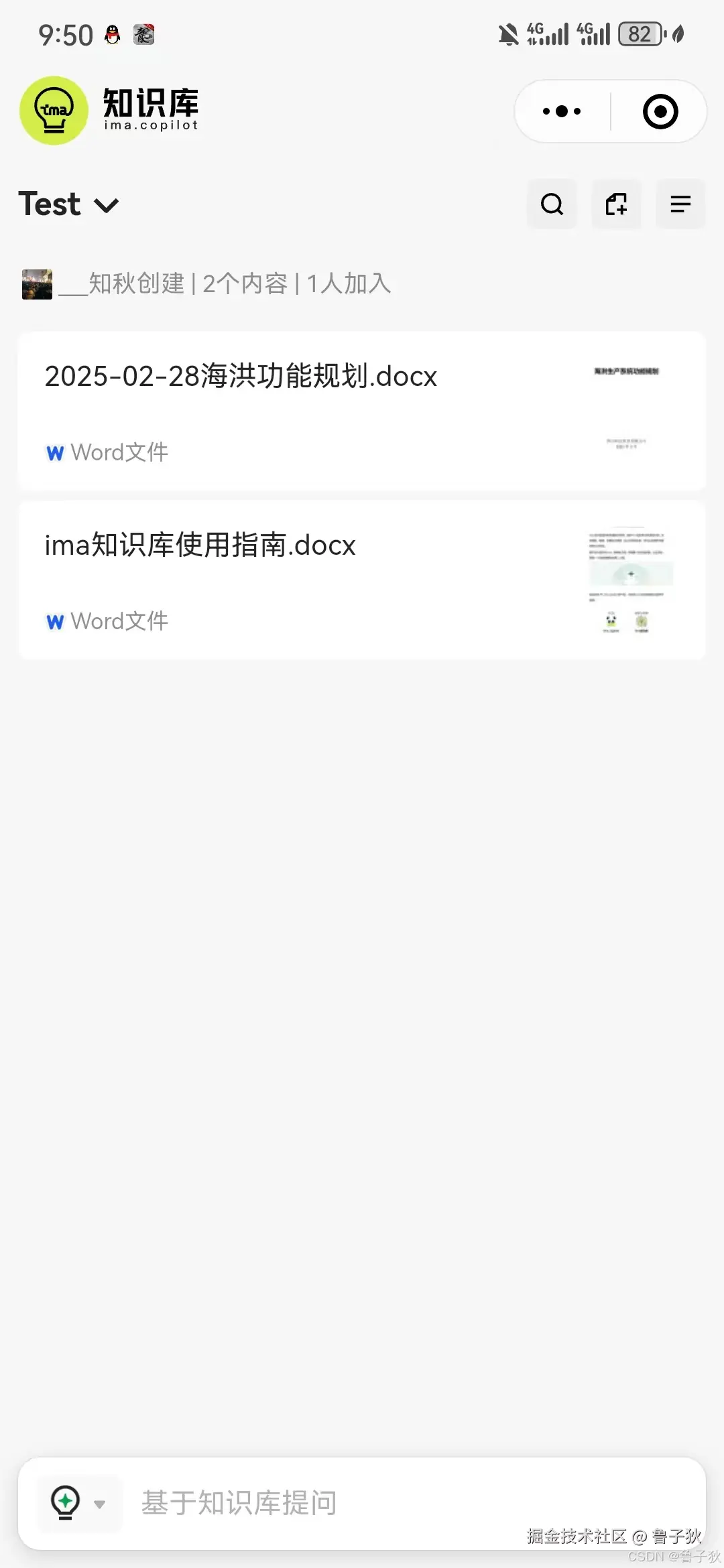Tap the add content icon
Viewport: 724px width, 1568px height.
[x=616, y=204]
